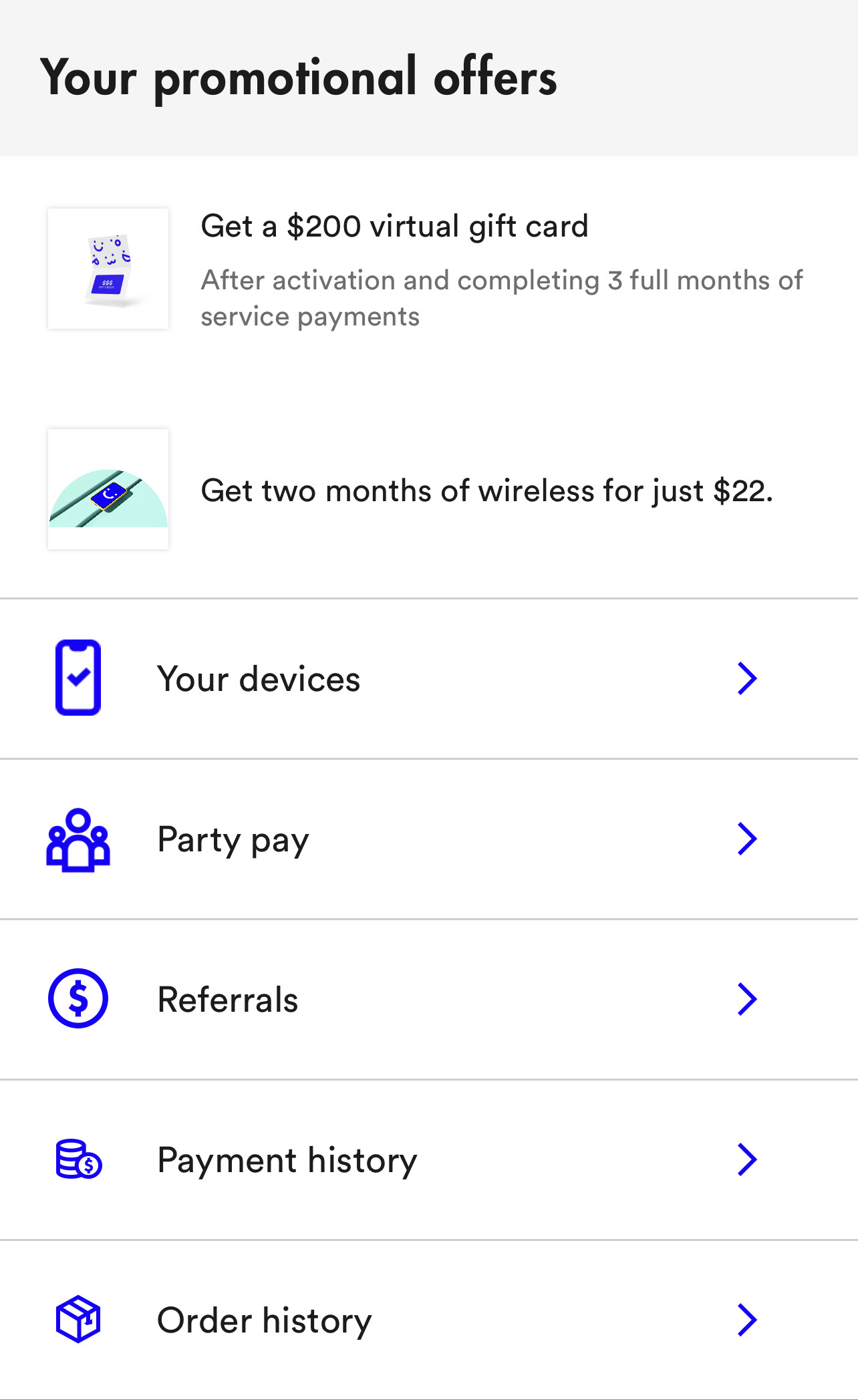
Task: Open Your devices
Action: click(x=429, y=679)
